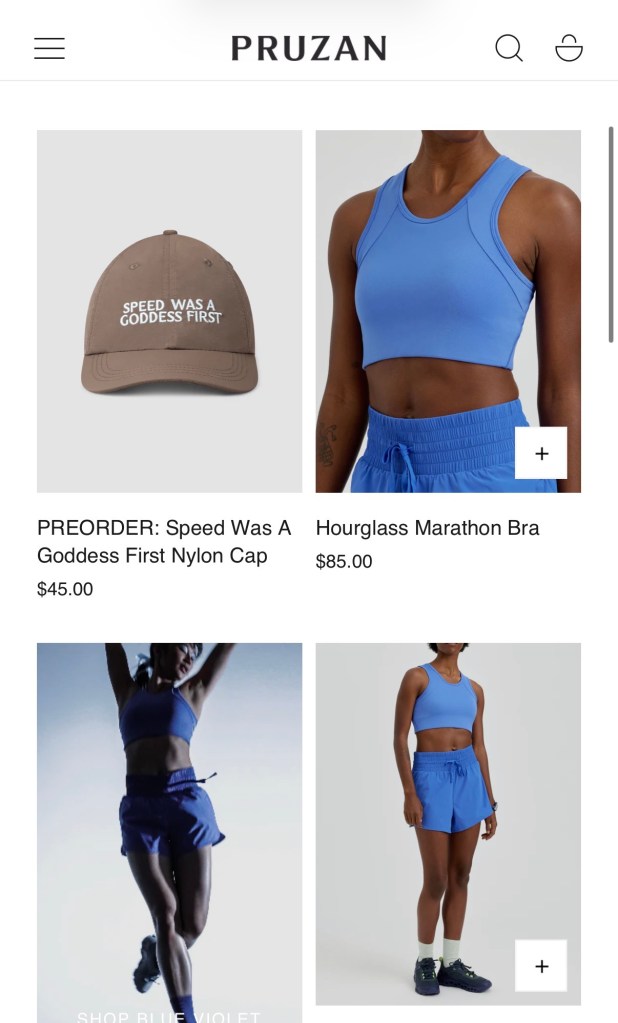The width and height of the screenshot is (618, 1023).
Task: Quick add the Hourglass Marathon Bra
Action: coord(541,453)
